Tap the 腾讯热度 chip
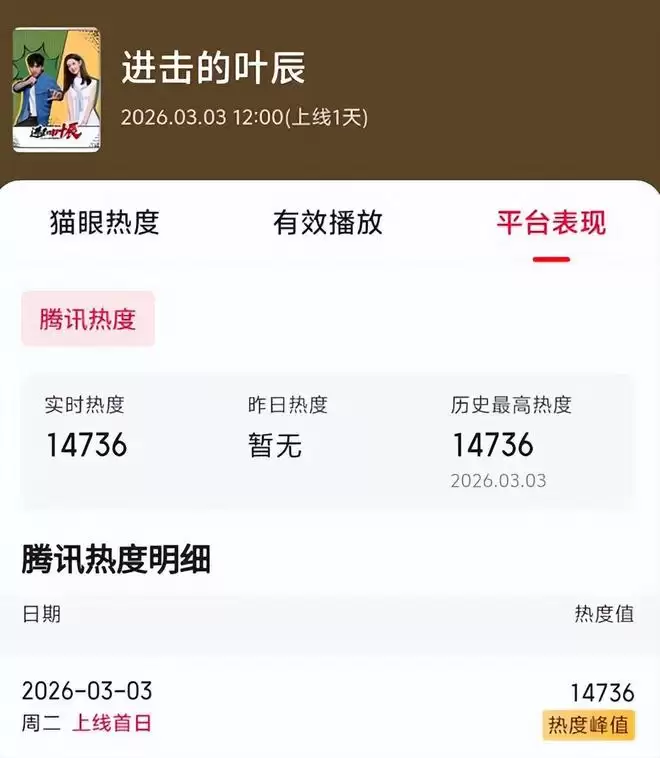The image size is (660, 758). (x=88, y=319)
